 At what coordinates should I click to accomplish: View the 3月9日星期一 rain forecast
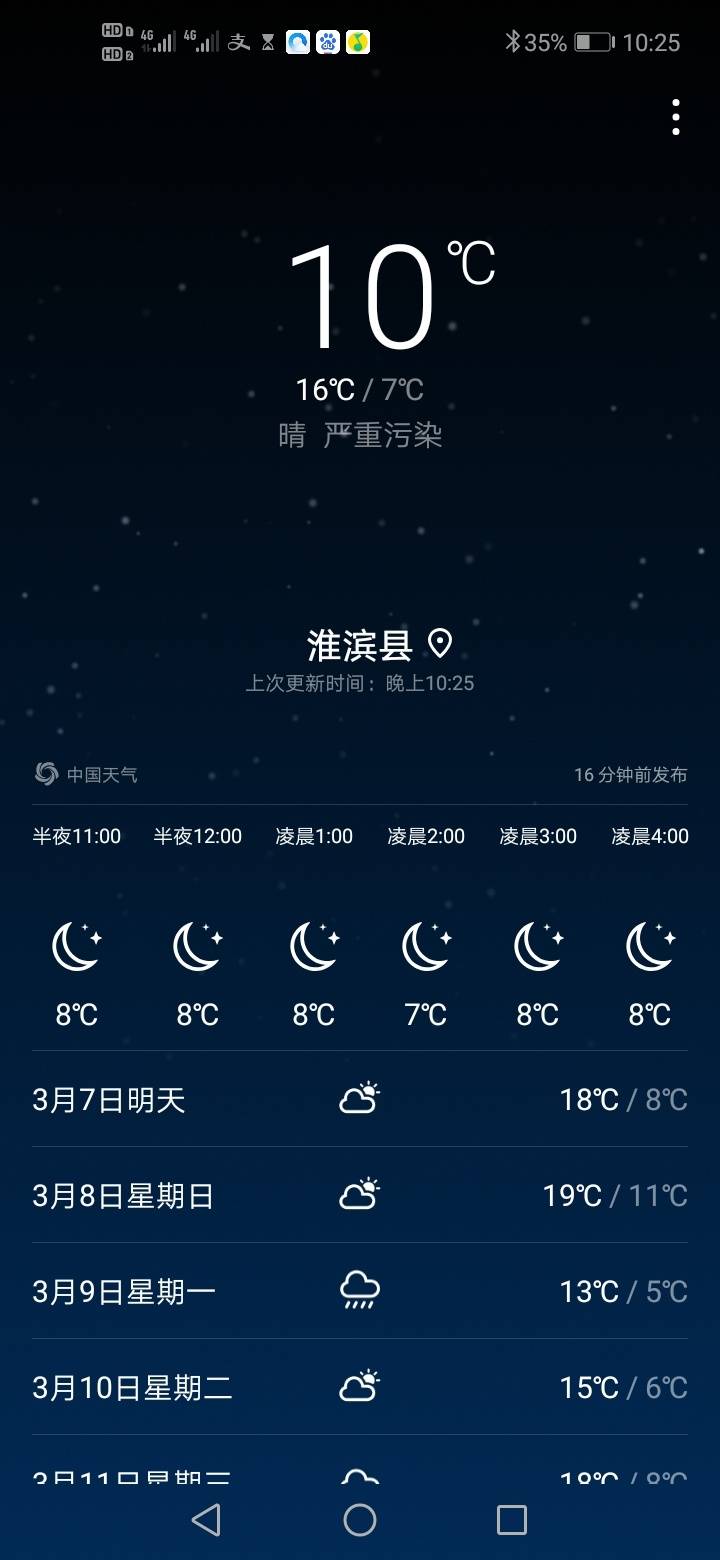[360, 1291]
